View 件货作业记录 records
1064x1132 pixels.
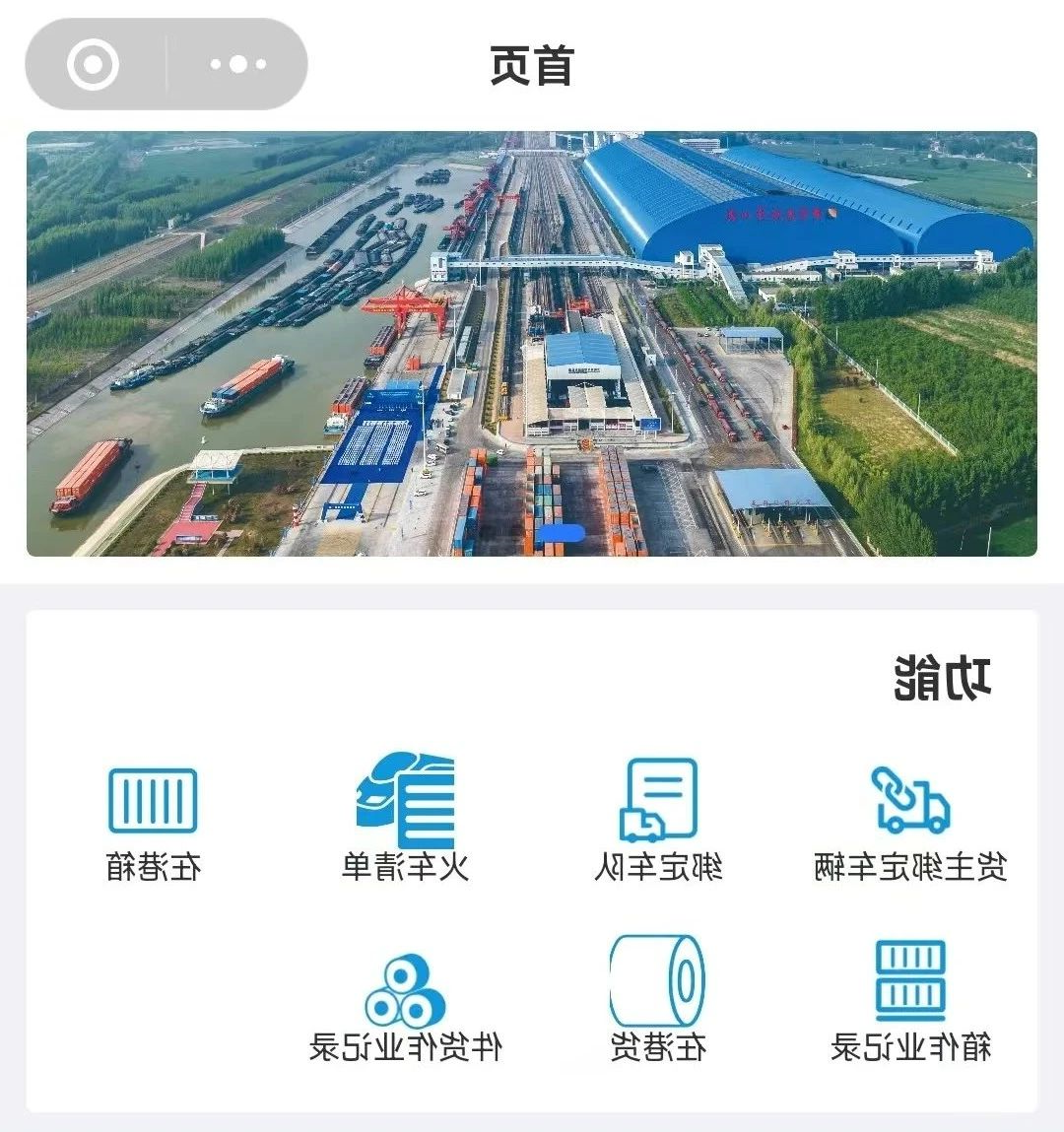(405, 1006)
